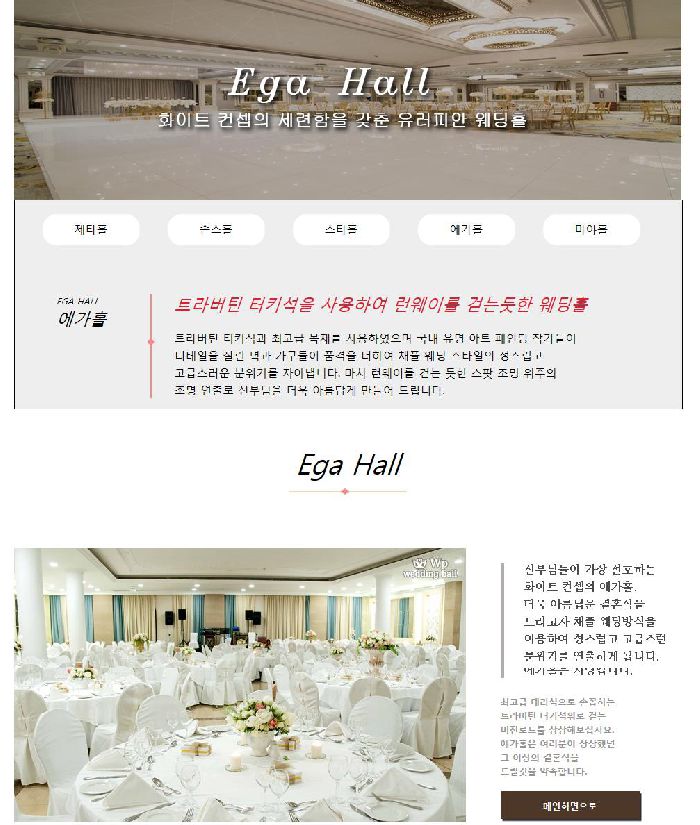
Task: Select the 에가홀 hall tab
Action: [x=466, y=229]
